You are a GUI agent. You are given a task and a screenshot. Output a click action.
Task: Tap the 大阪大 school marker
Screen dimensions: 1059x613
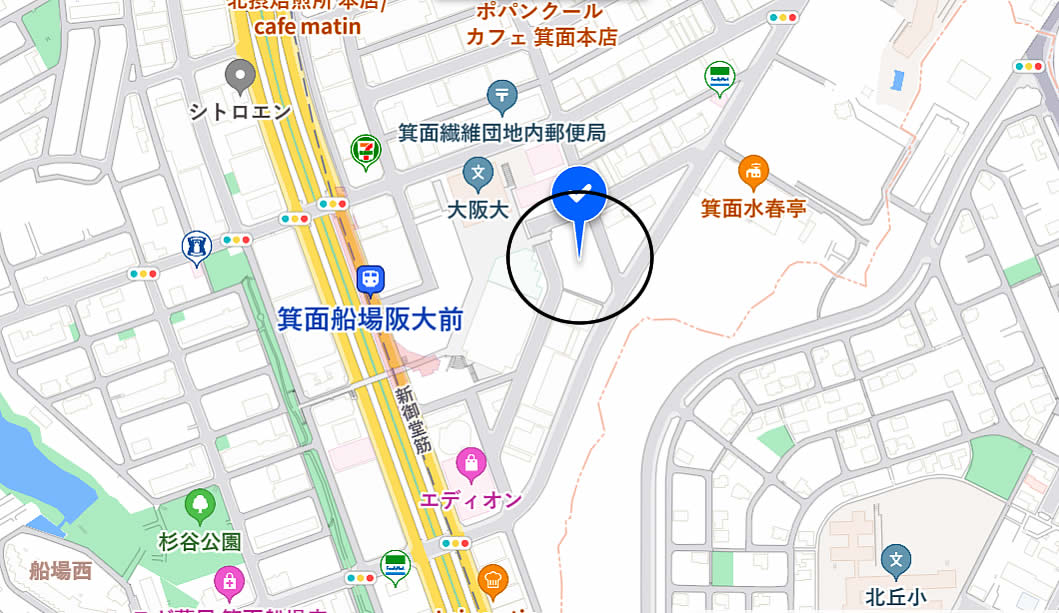click(x=479, y=174)
